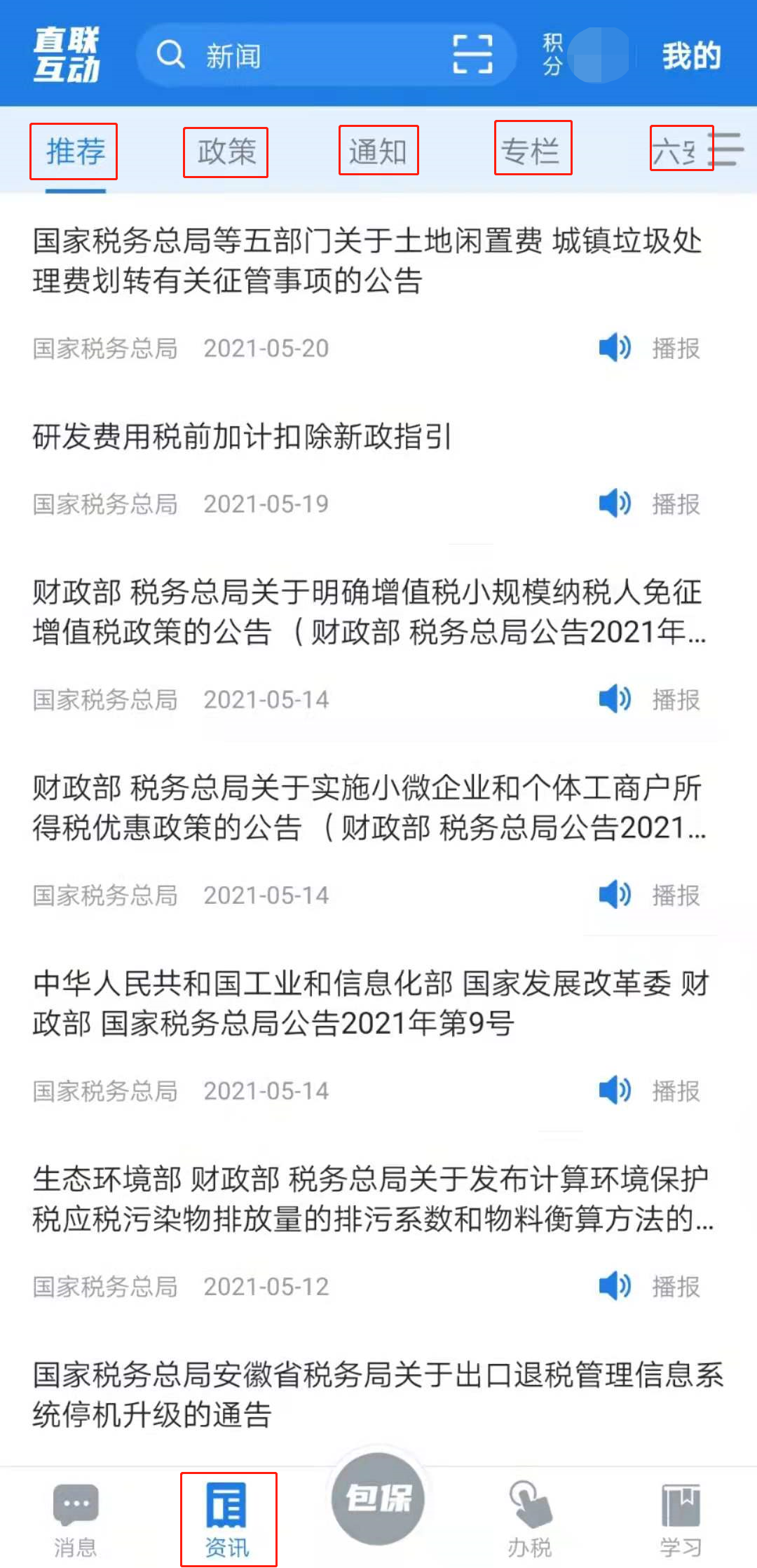Switch to the 通知 tab
Screen dimensions: 757x1568
[378, 150]
